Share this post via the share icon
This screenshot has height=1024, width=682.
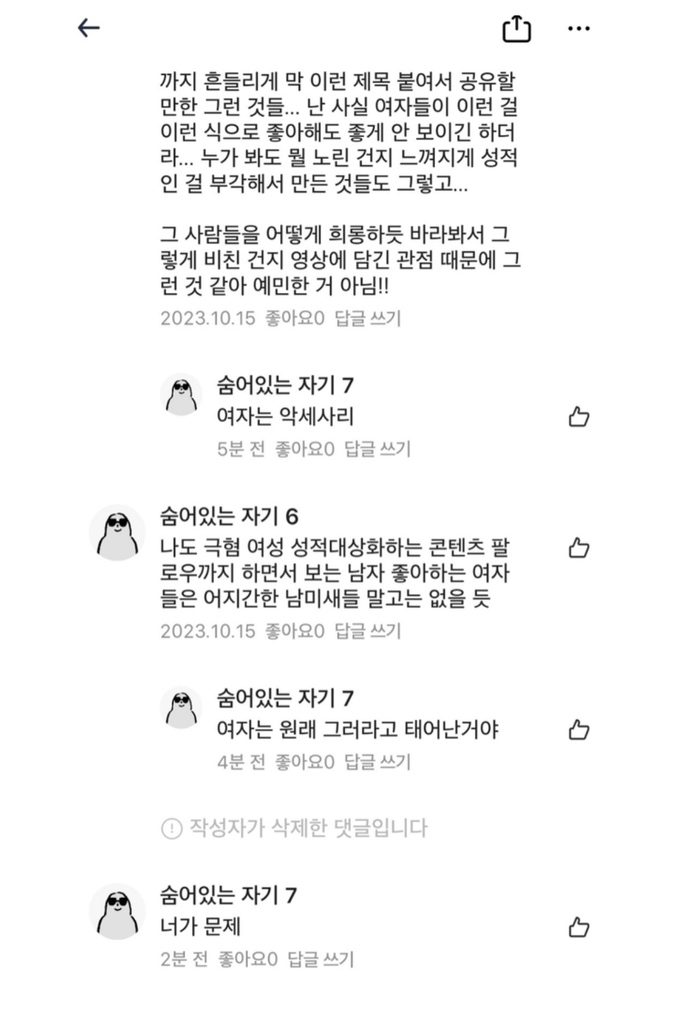(514, 30)
